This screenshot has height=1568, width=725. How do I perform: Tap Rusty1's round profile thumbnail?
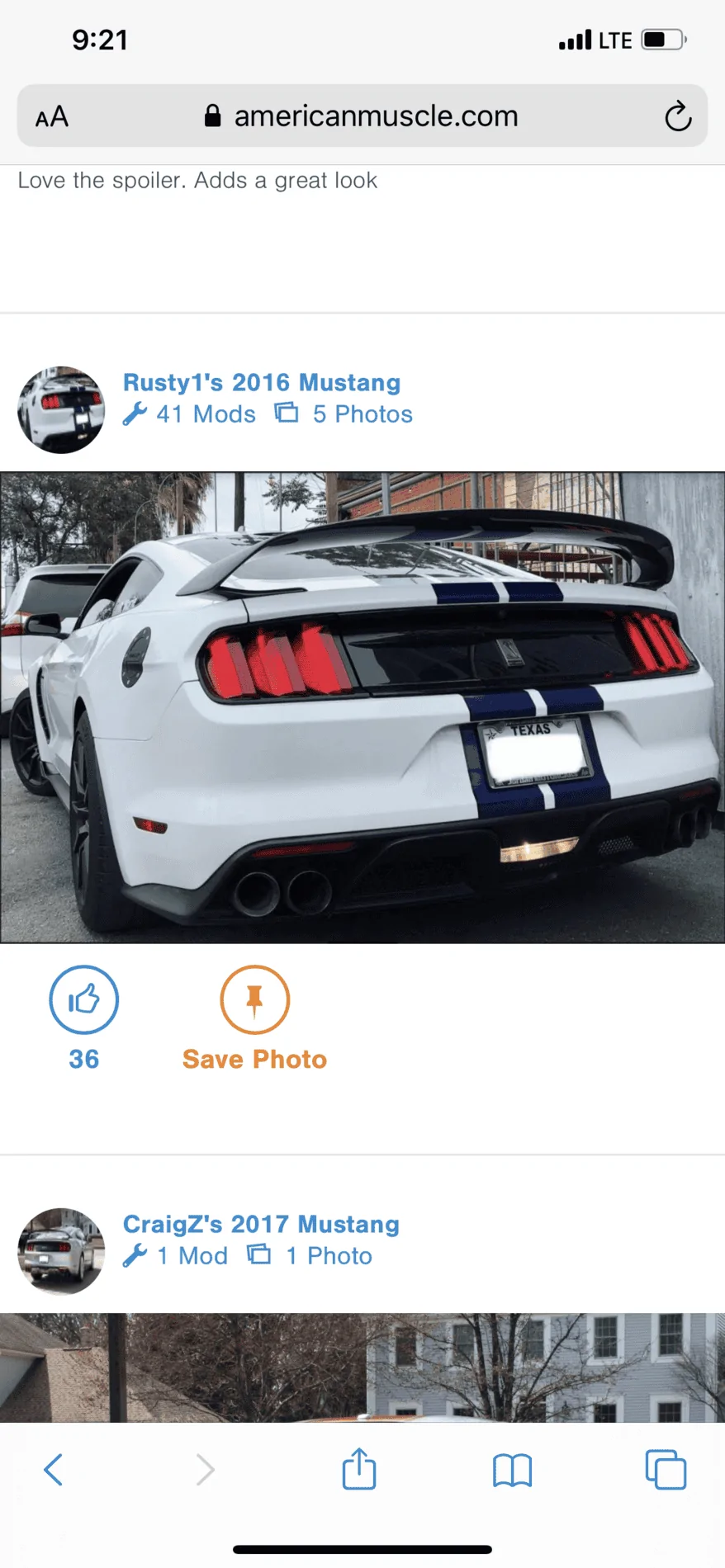point(61,410)
